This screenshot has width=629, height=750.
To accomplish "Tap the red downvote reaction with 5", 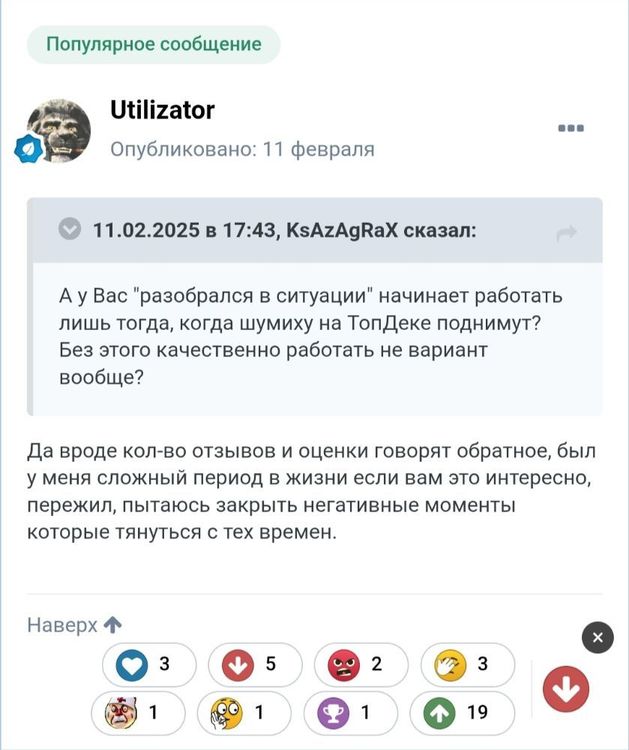I will [255, 664].
